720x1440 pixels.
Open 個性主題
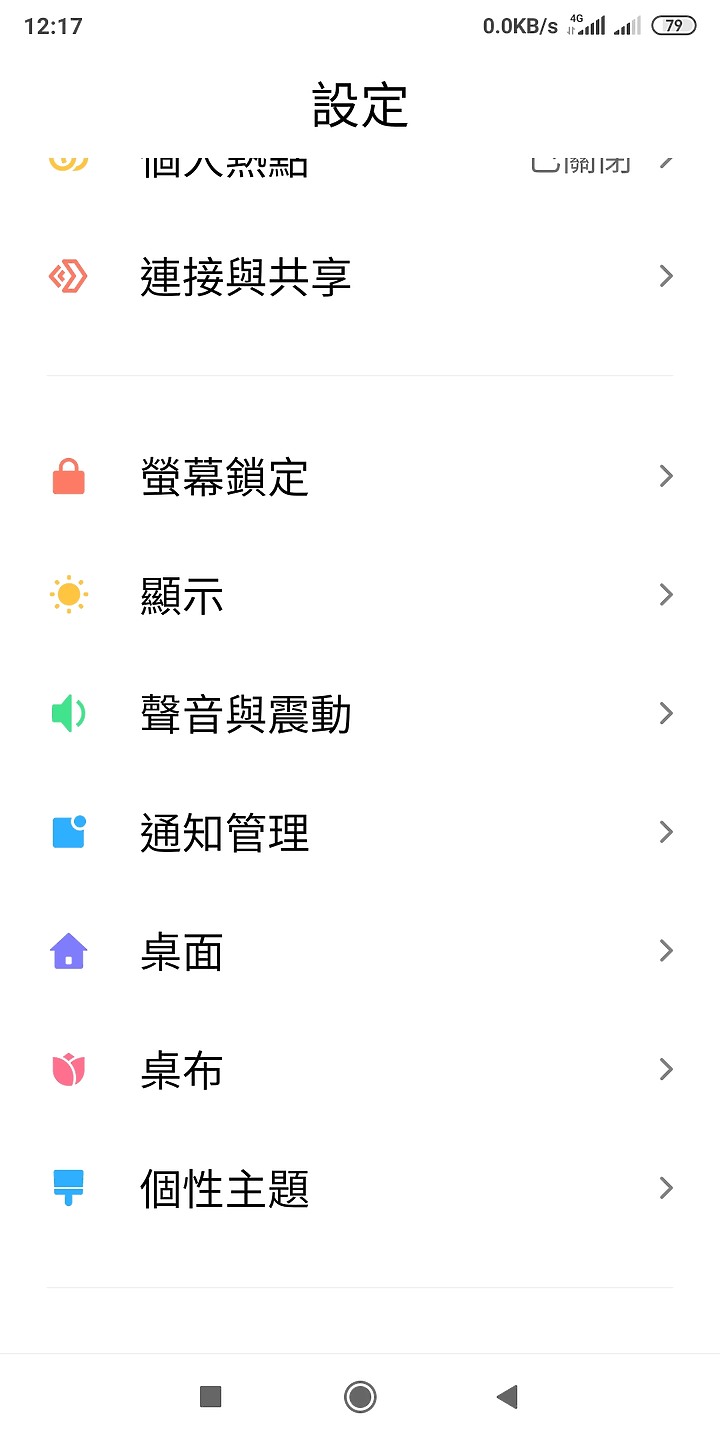click(360, 1188)
